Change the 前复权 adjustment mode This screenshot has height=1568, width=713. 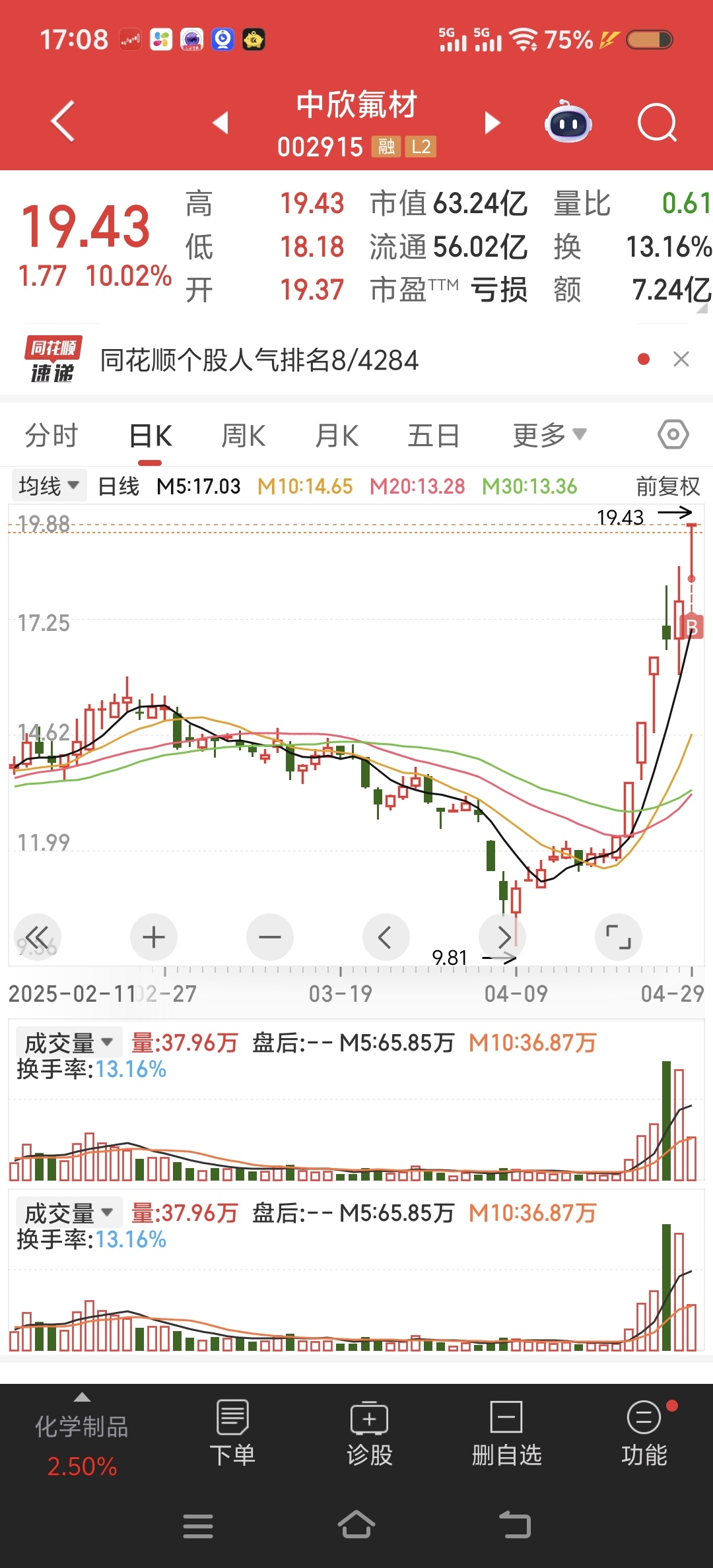point(667,486)
